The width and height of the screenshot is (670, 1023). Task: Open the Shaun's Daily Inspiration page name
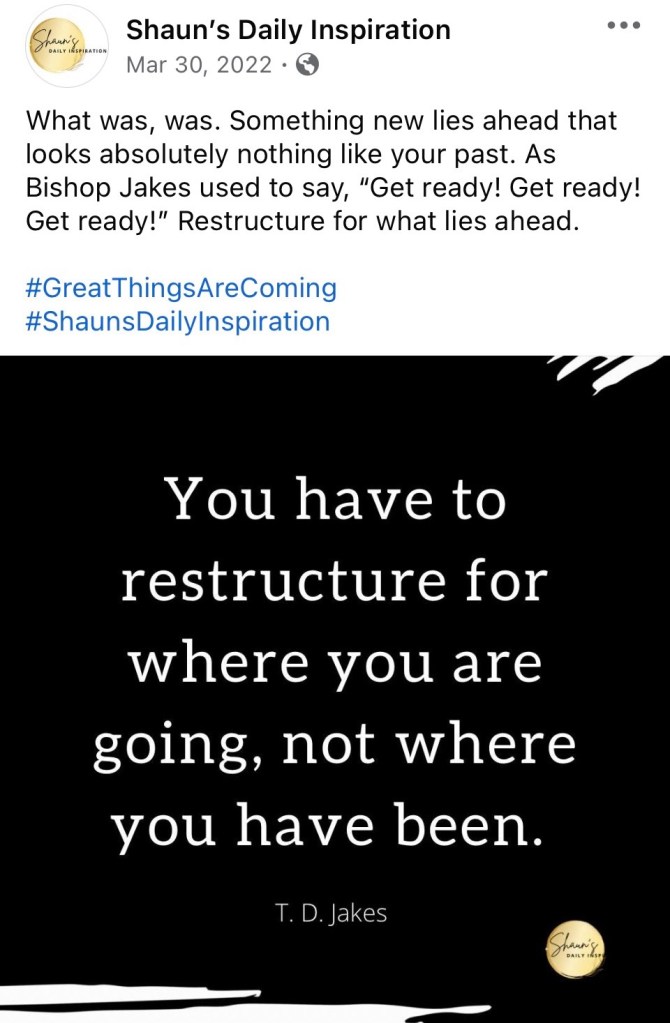[288, 30]
